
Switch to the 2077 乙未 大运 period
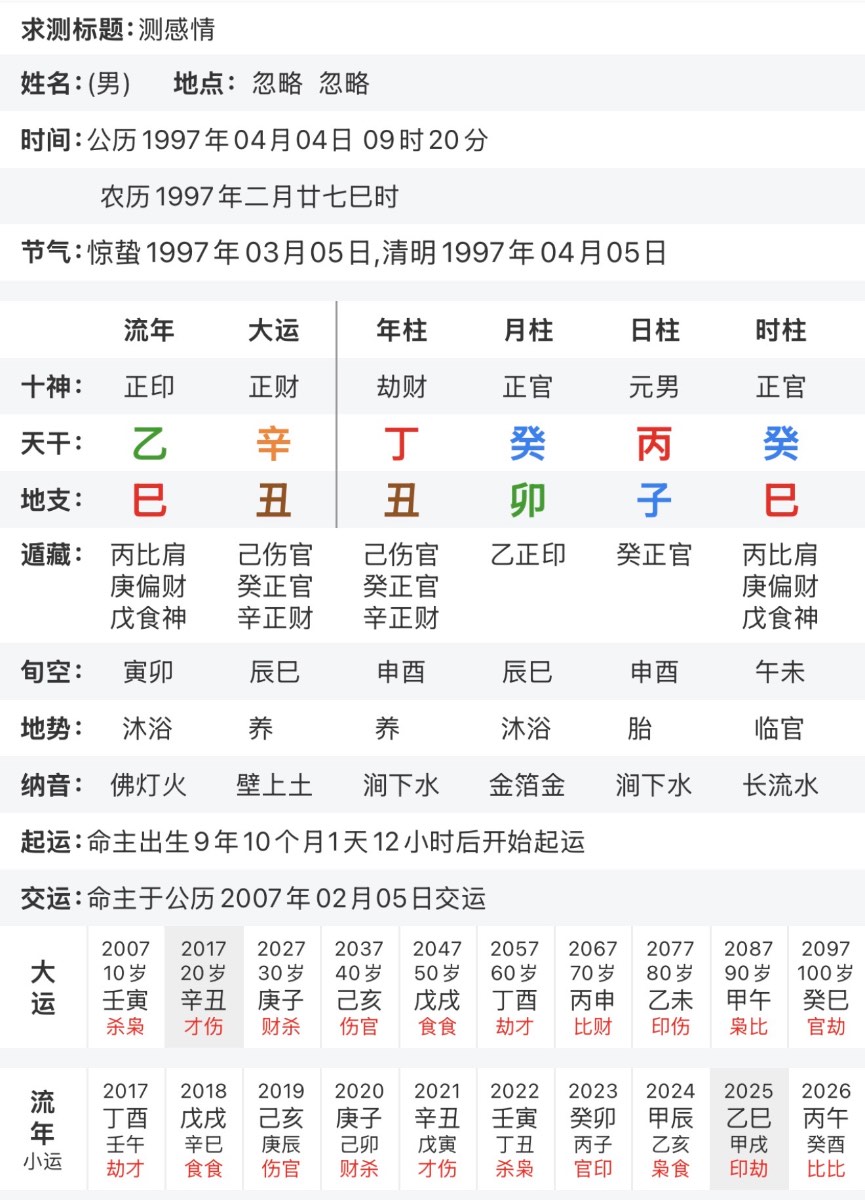coord(670,987)
